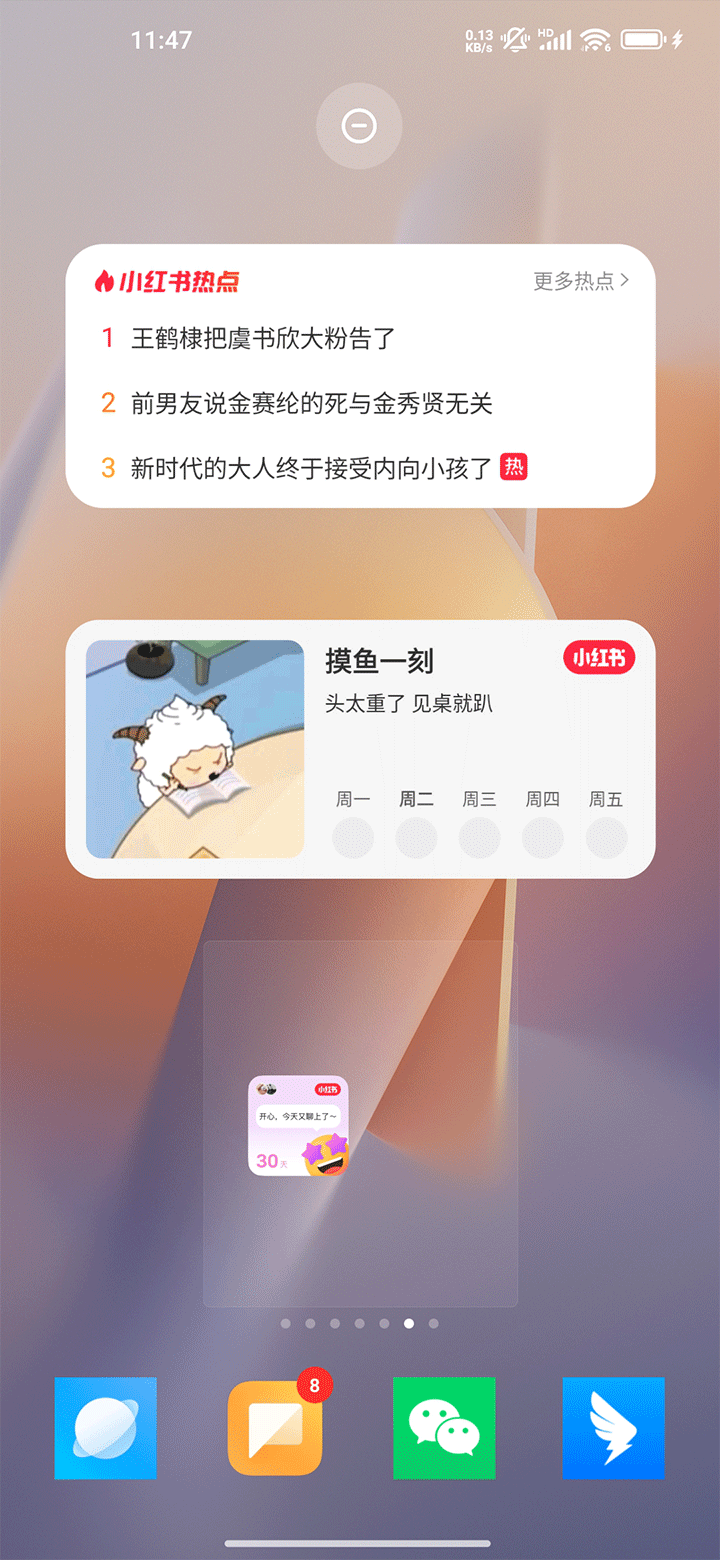The width and height of the screenshot is (720, 1560).
Task: Open hot topic 王鹤棣把虞书欣大粉告了
Action: tap(263, 338)
